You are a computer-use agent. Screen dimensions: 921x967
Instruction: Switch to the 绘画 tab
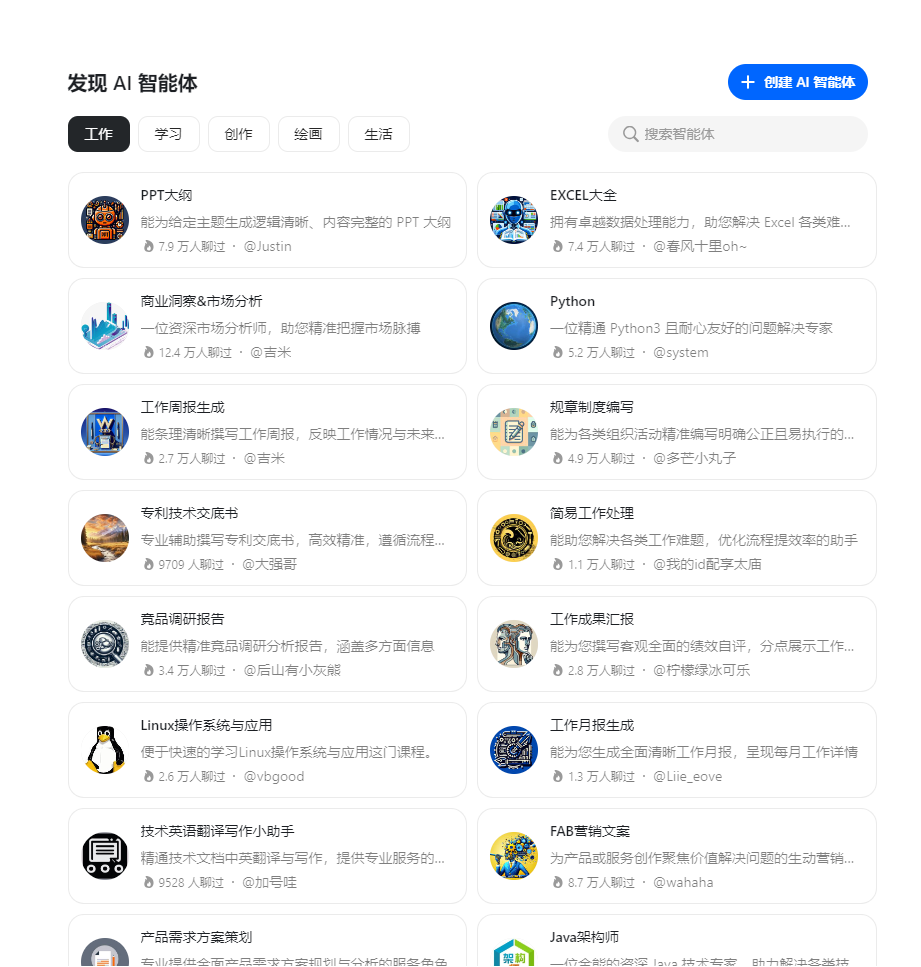pyautogui.click(x=309, y=134)
